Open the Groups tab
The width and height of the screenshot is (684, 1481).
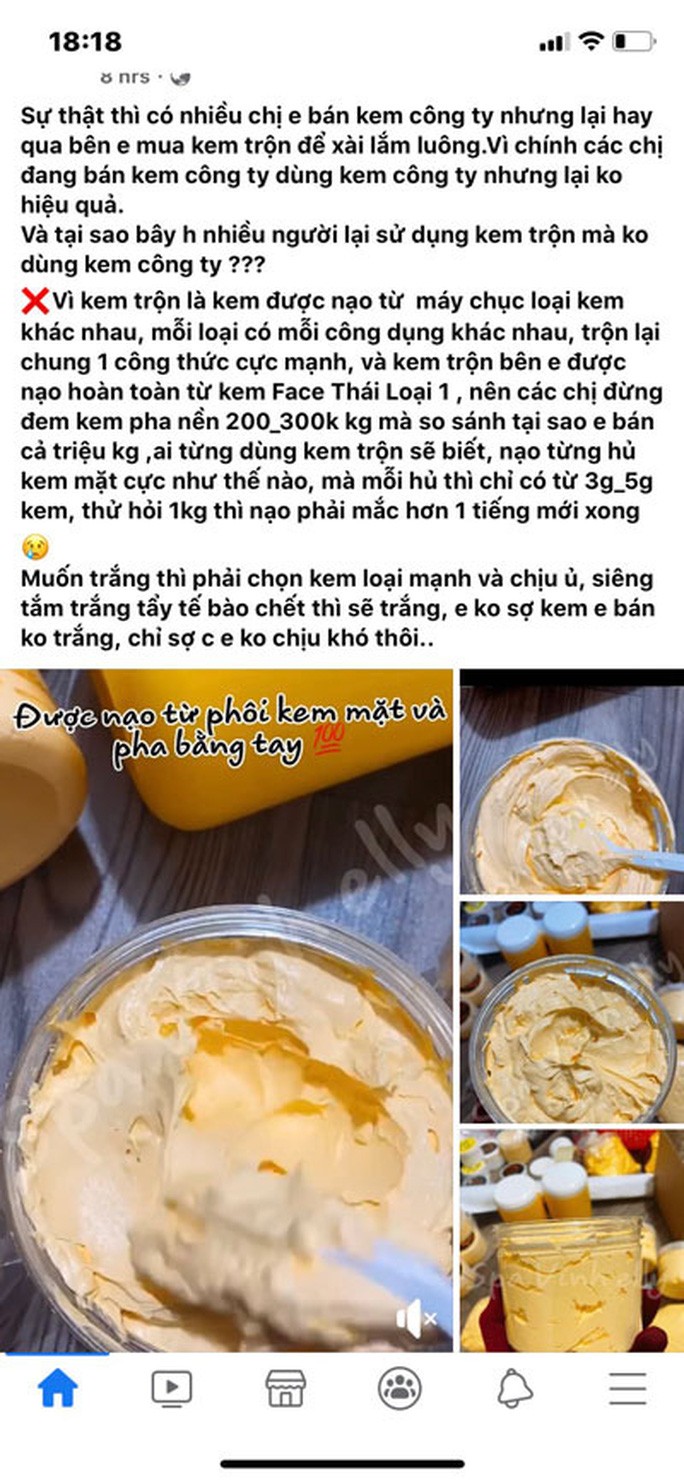coord(399,1387)
